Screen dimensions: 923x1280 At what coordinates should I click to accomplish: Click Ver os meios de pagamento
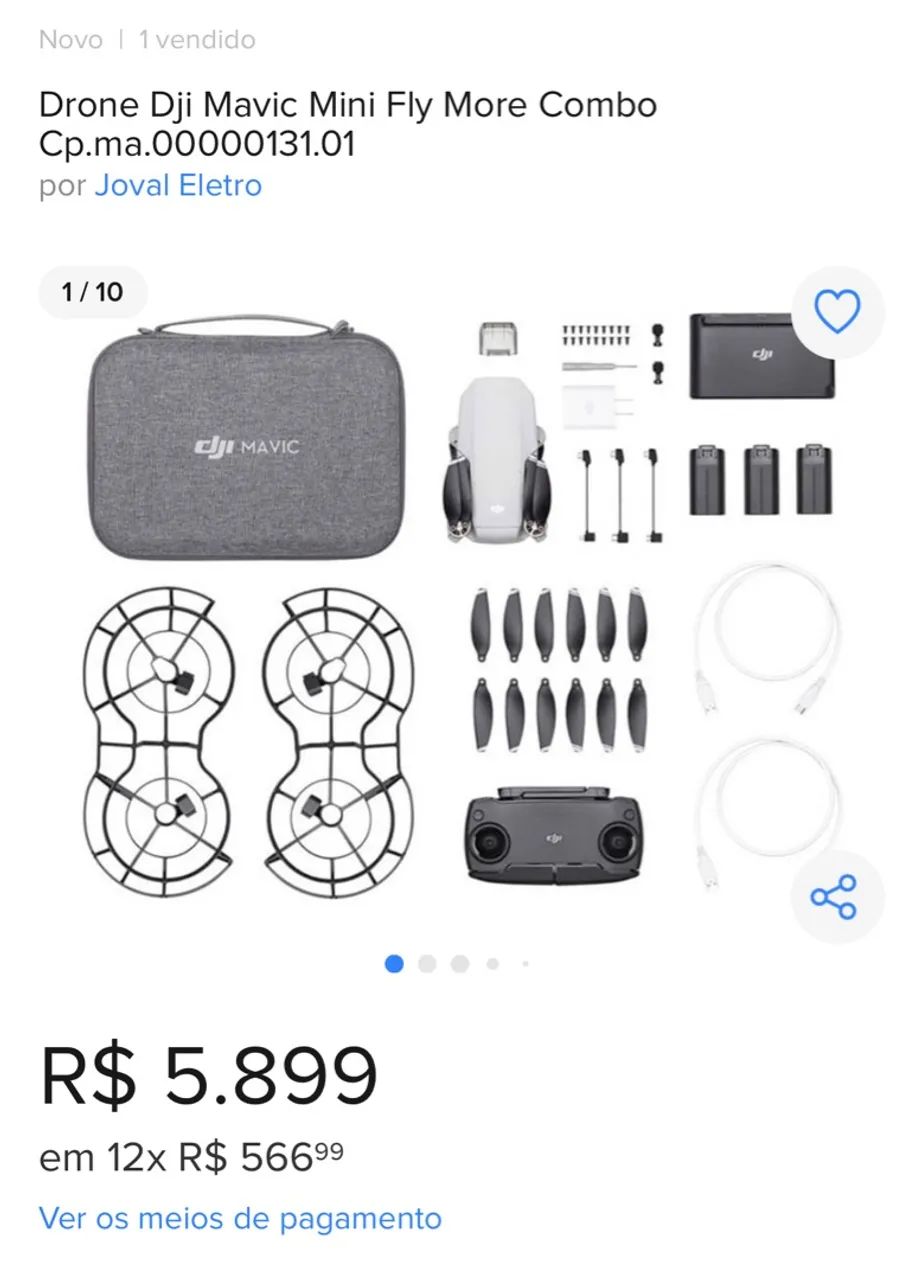point(239,1220)
